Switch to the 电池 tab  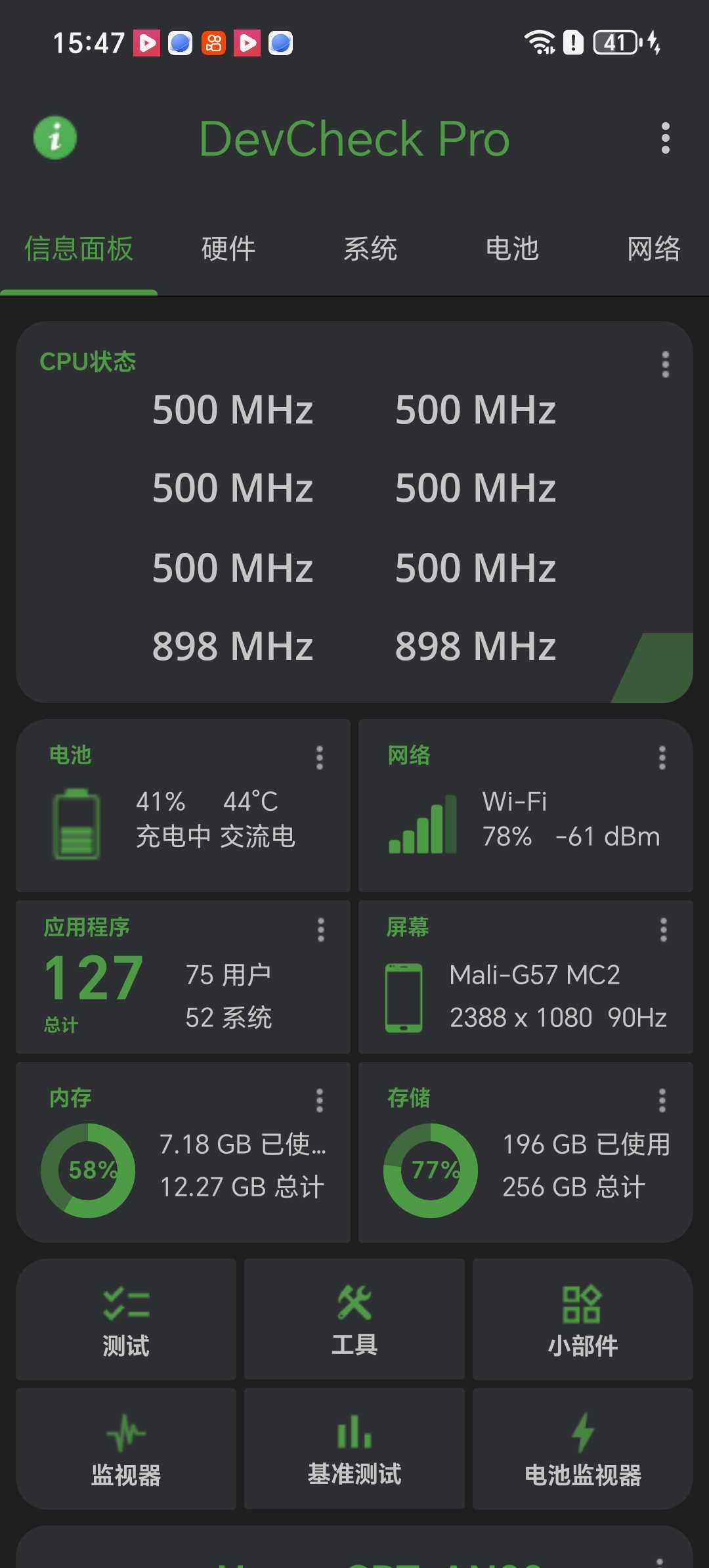click(512, 250)
